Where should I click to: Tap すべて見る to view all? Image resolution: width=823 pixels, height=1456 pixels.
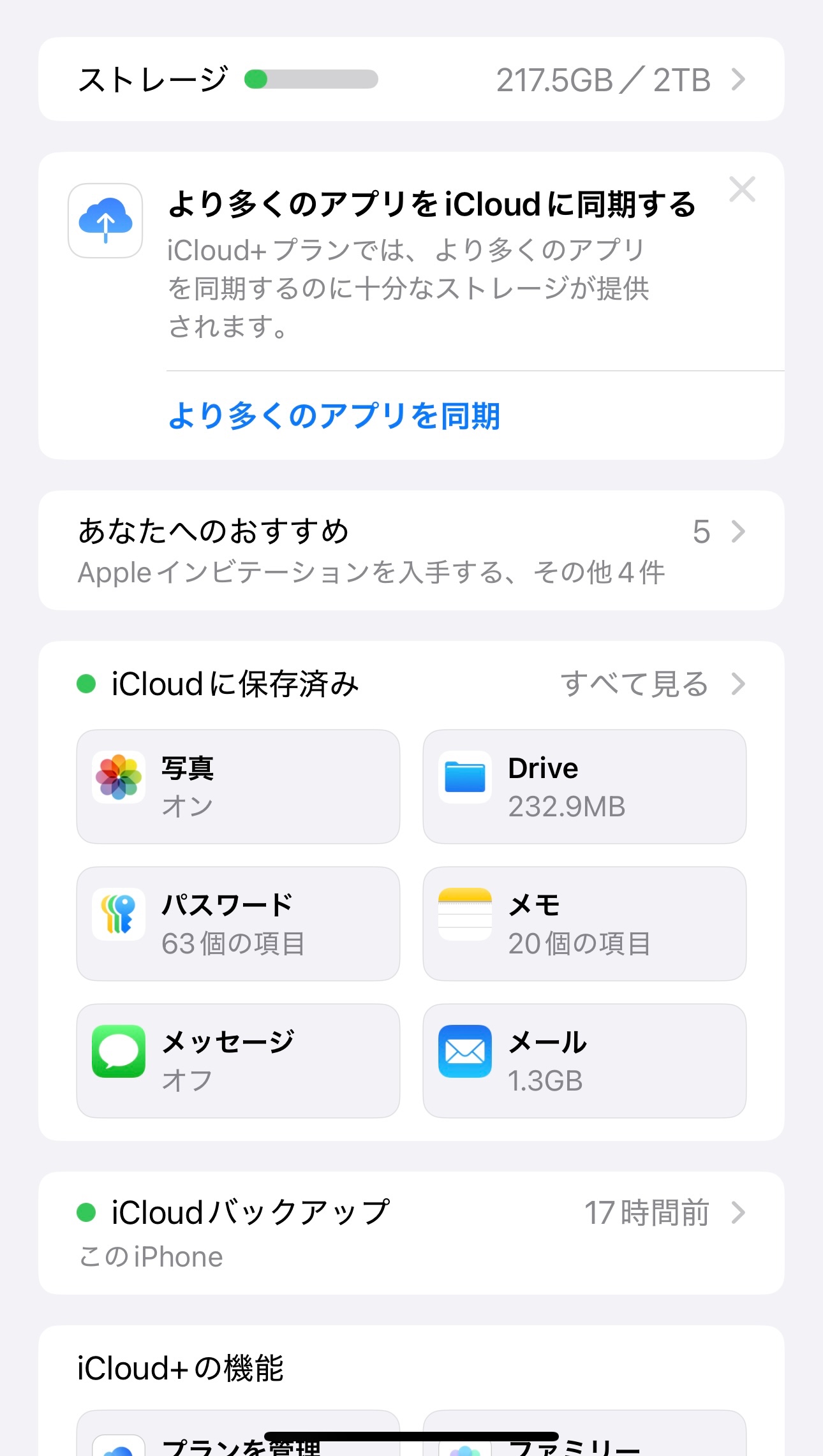651,684
